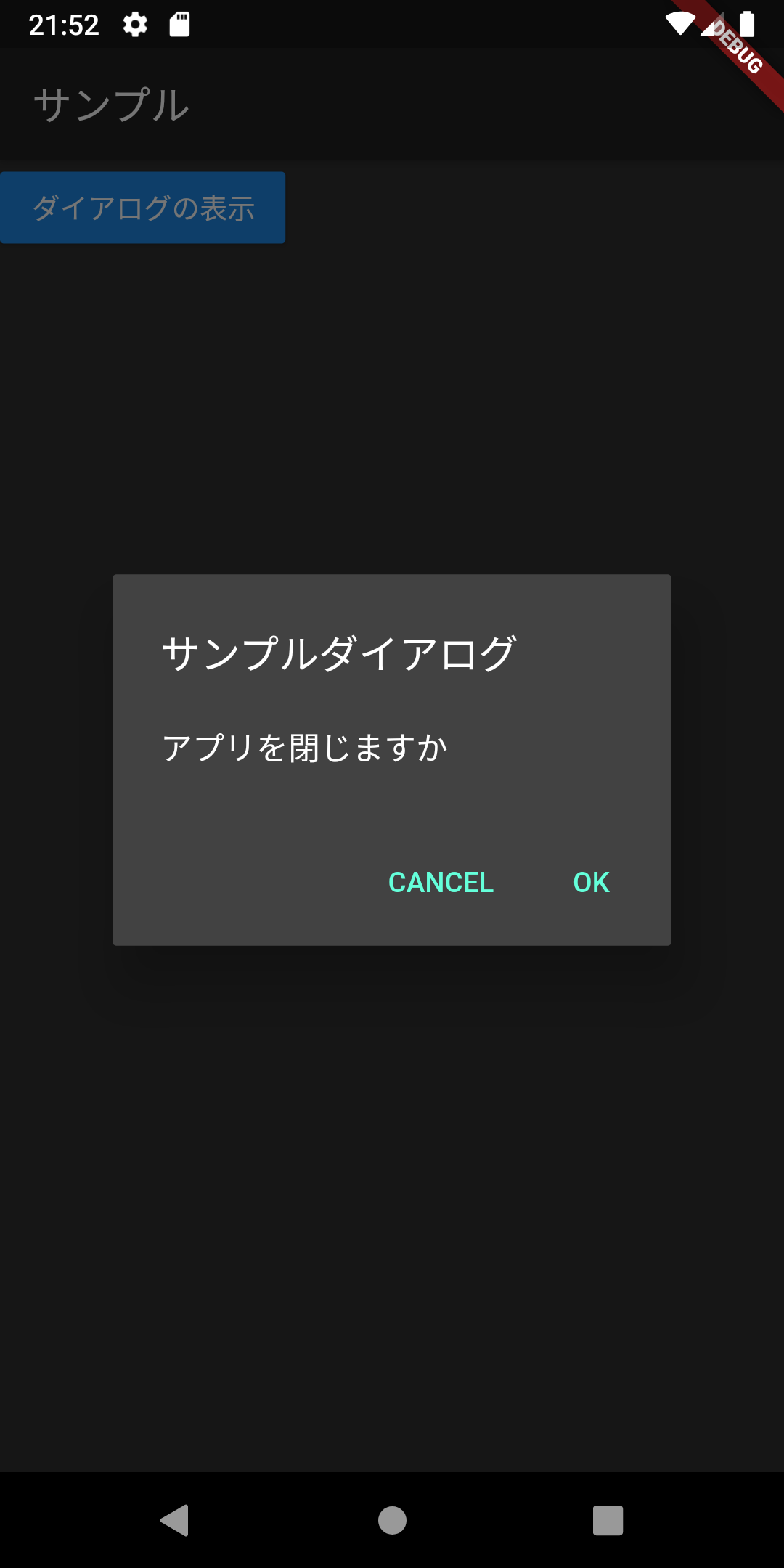Screen dimensions: 784x1568
Task: Go back using the system back button
Action: 175,1520
